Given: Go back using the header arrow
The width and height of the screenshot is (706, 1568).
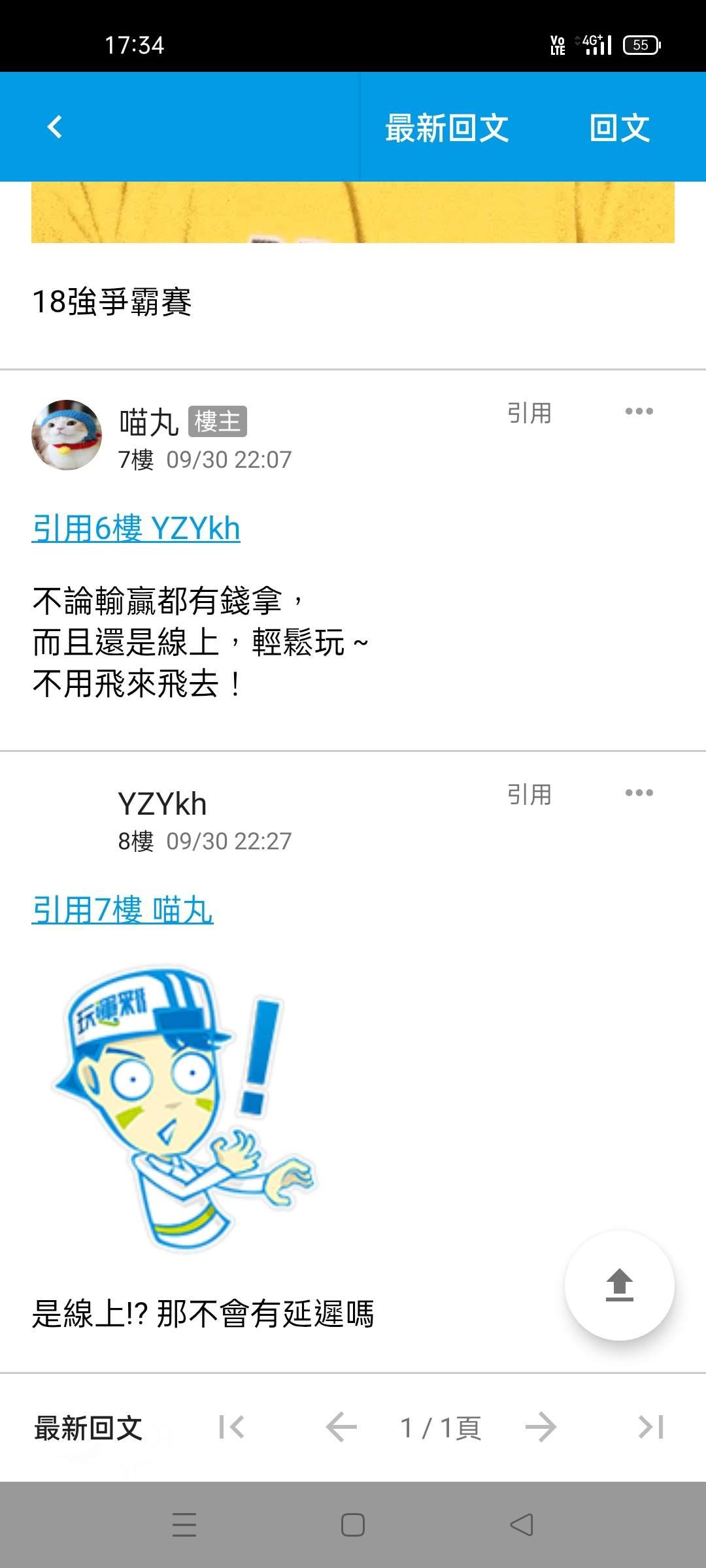Looking at the screenshot, I should [x=56, y=127].
